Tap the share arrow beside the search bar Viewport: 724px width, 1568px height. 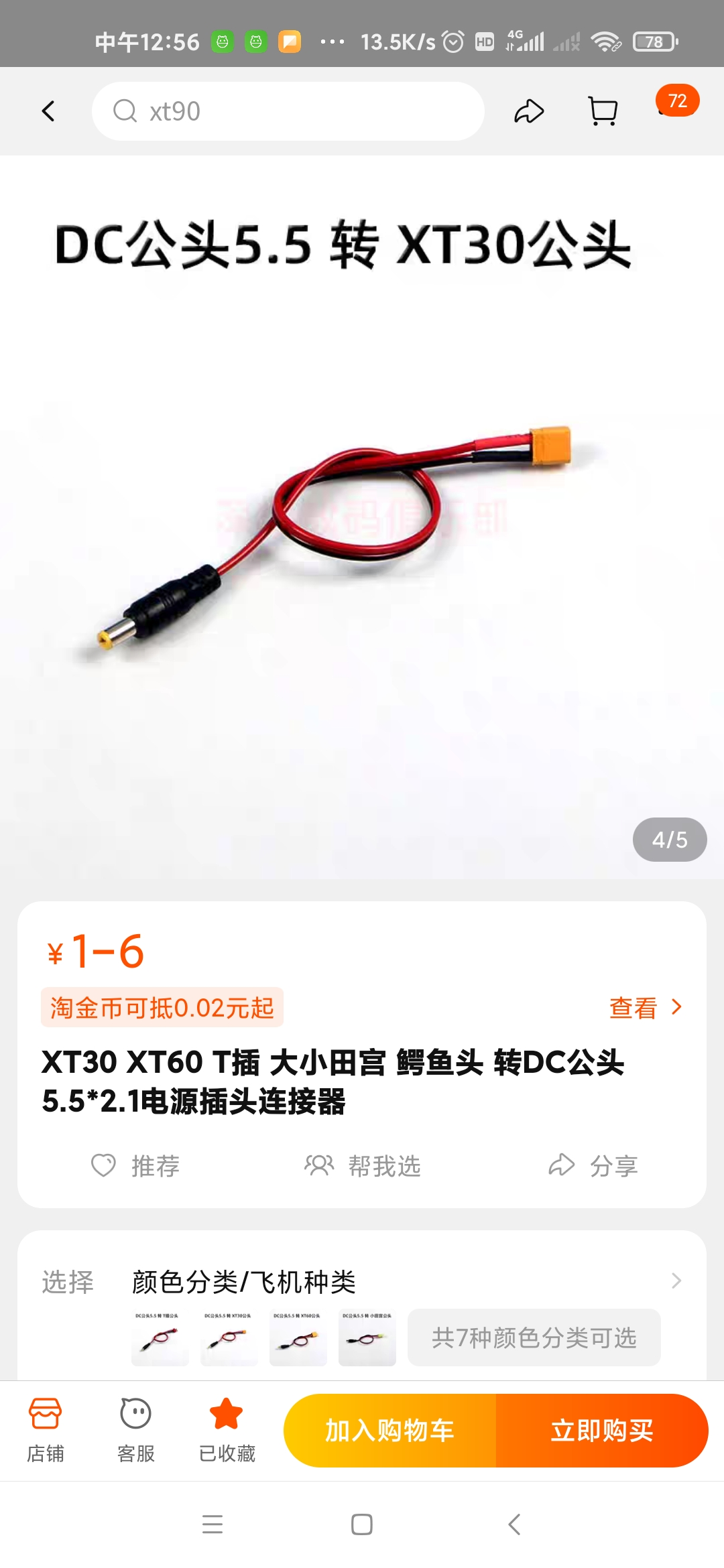coord(529,111)
